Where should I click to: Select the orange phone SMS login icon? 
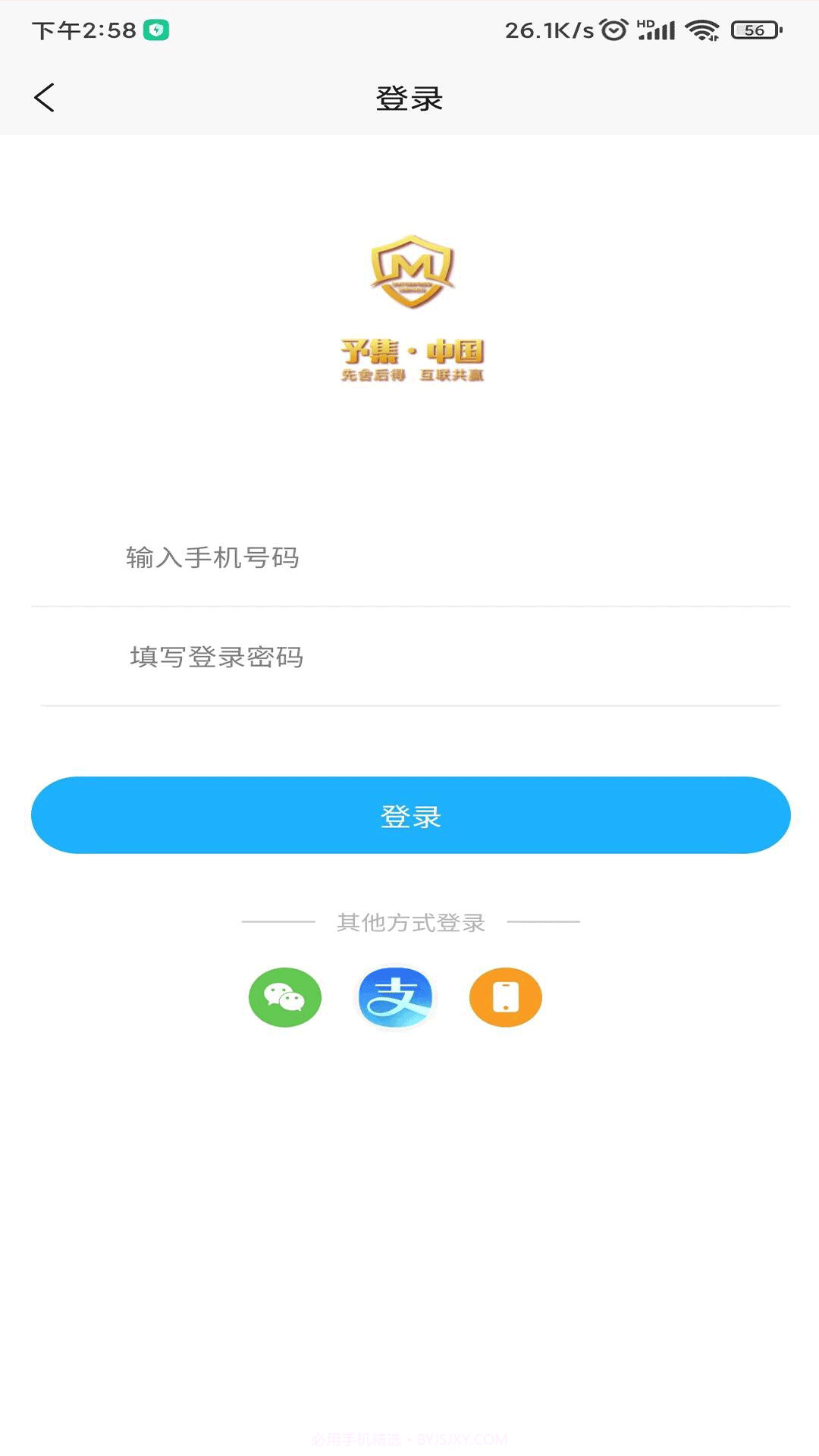505,997
